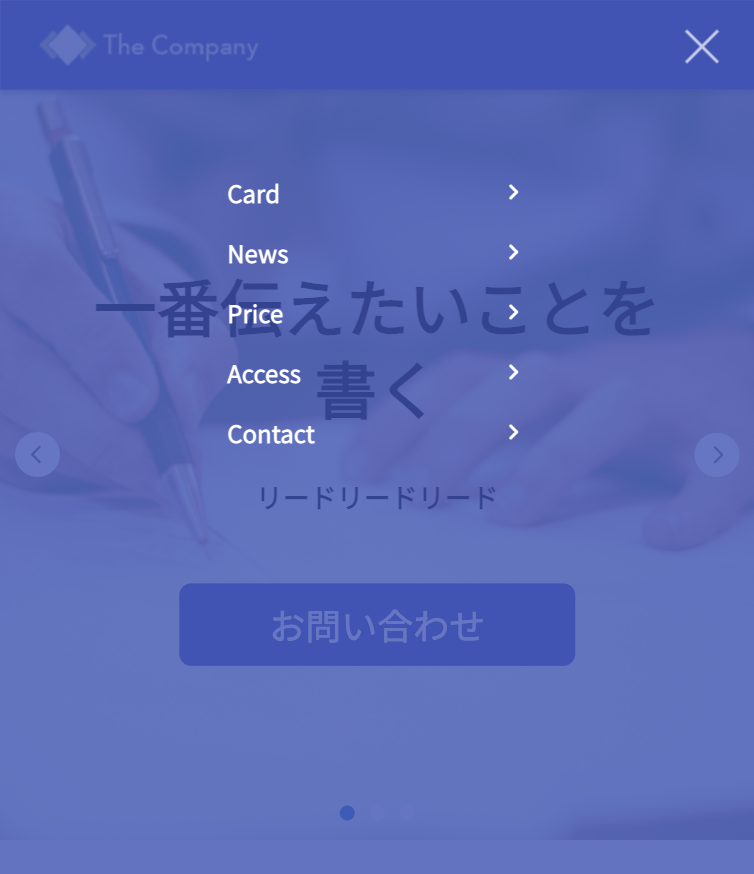
Task: Go to the Price section
Action: point(255,314)
